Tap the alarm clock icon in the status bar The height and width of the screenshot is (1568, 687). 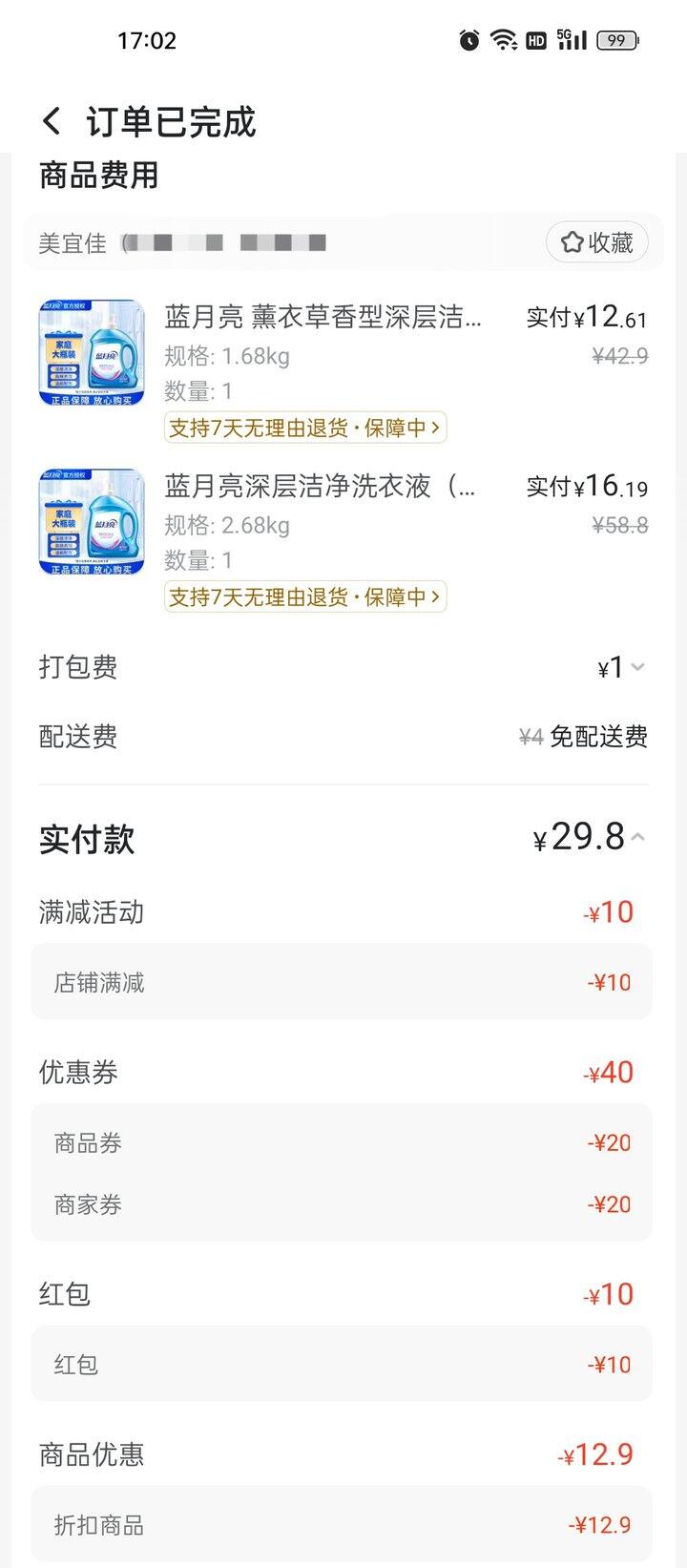click(x=468, y=40)
